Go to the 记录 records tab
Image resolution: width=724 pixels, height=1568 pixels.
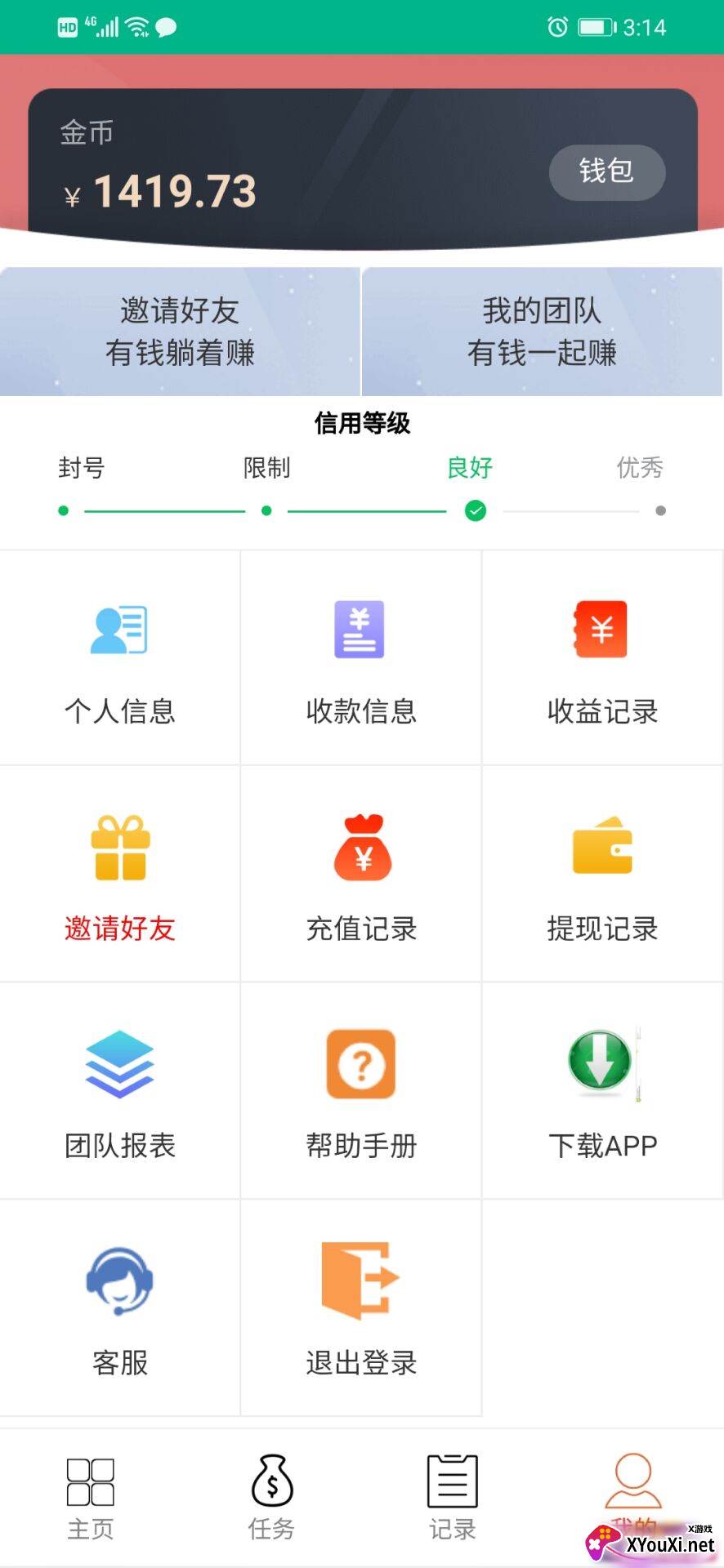coord(453,1498)
